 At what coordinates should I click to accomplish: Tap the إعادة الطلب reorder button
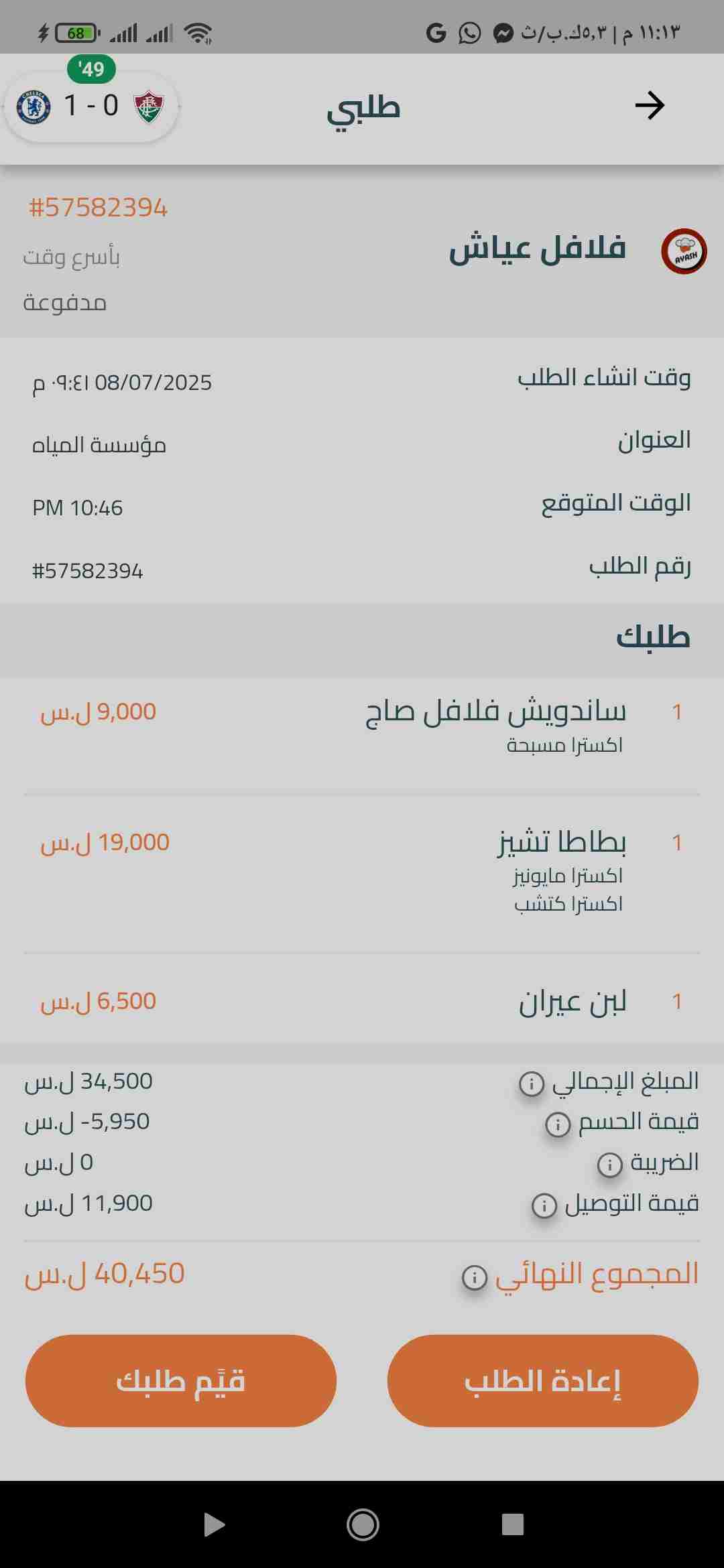tap(542, 1380)
